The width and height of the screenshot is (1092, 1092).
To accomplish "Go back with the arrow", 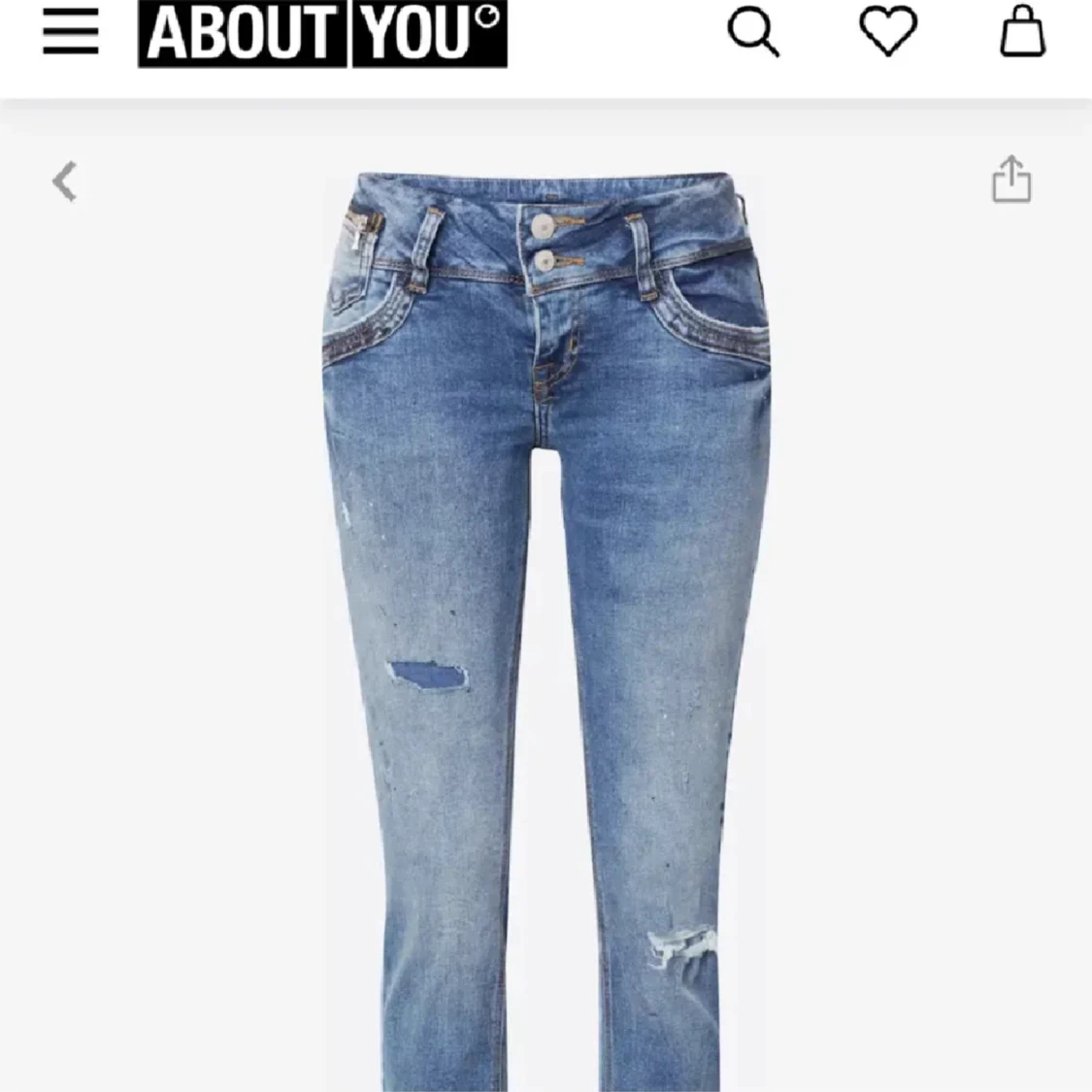I will click(64, 182).
